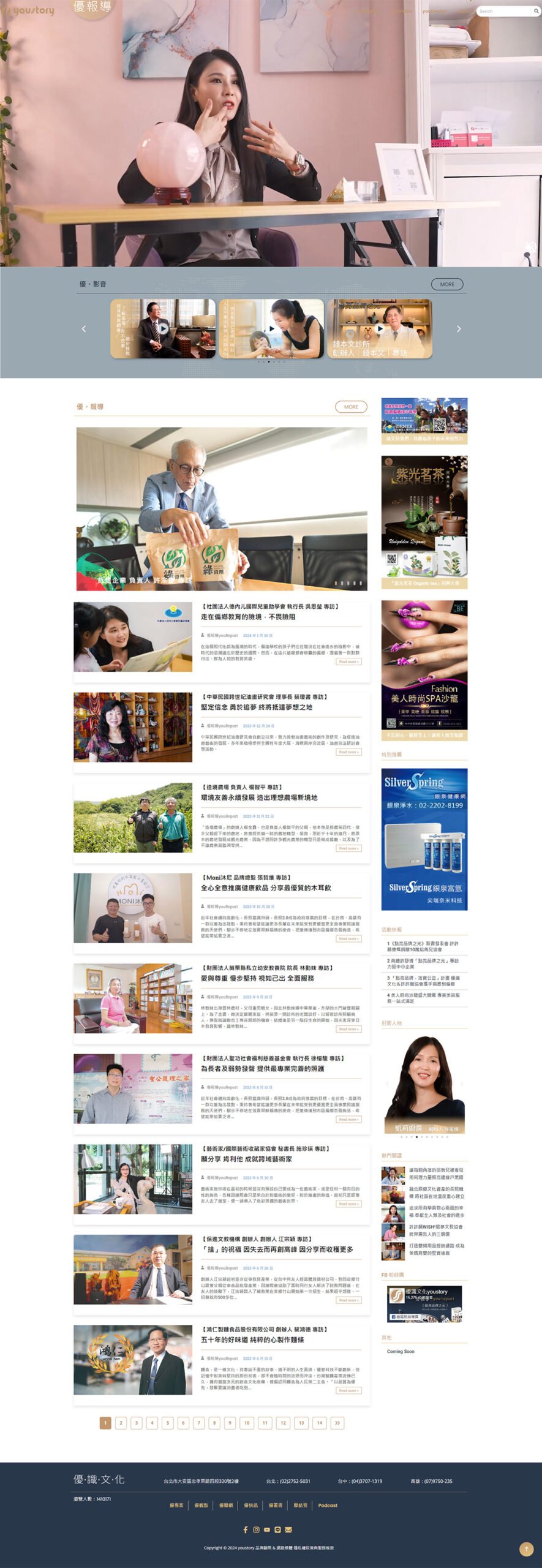Jump back to the top of the page
The height and width of the screenshot is (1568, 542).
[526, 1549]
